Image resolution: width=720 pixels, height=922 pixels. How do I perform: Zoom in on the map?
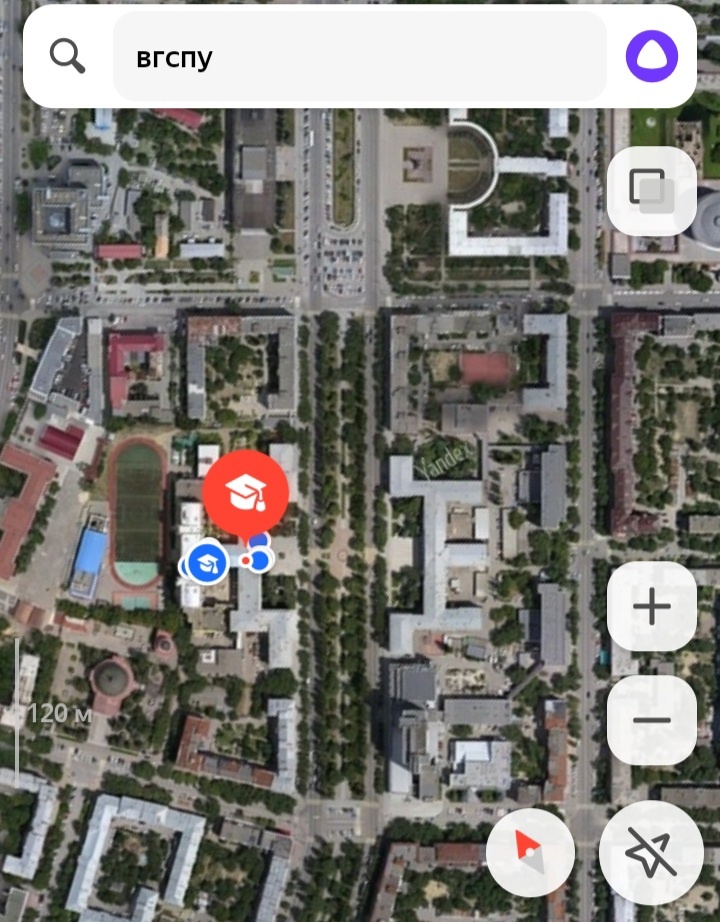[651, 607]
